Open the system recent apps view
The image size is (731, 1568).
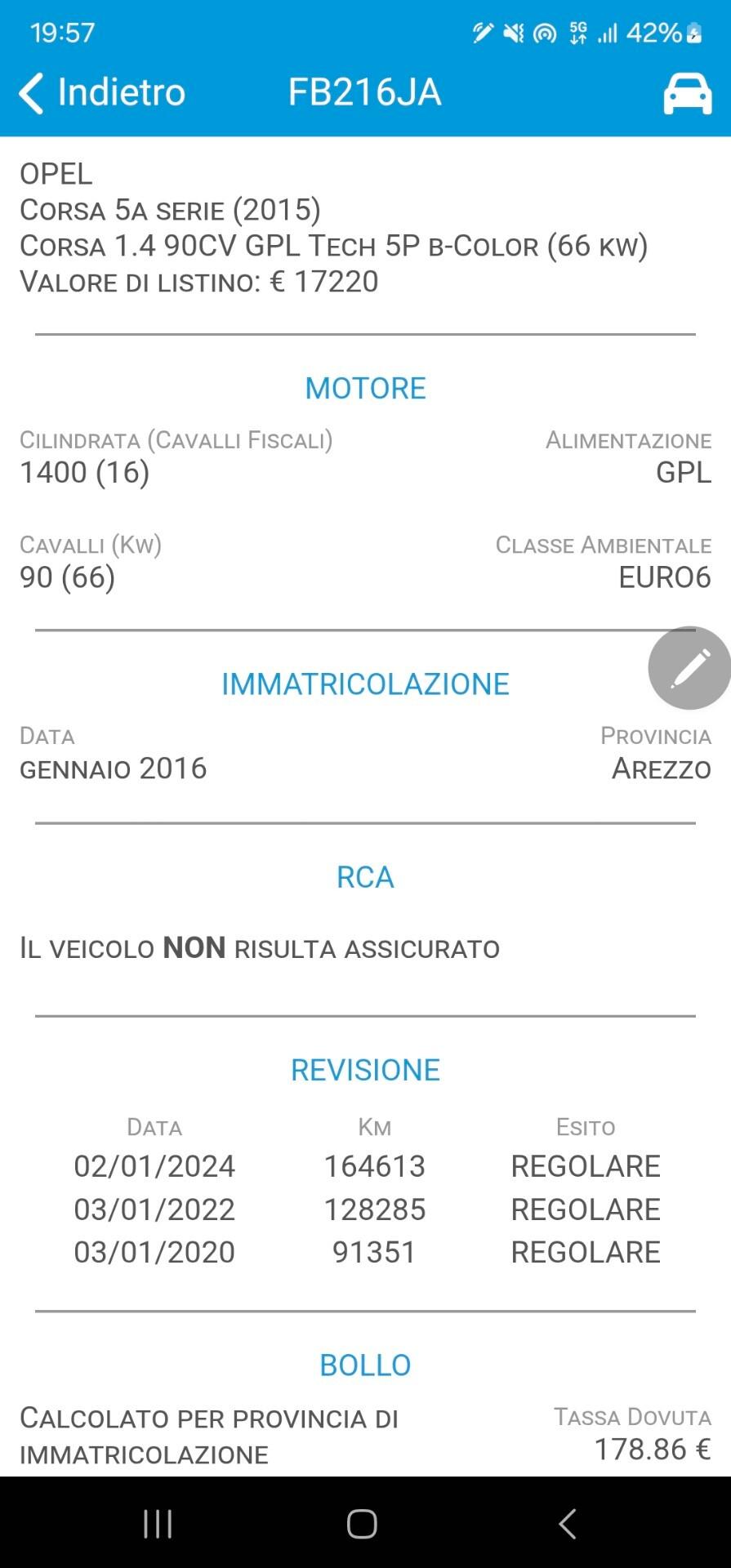pyautogui.click(x=158, y=1524)
